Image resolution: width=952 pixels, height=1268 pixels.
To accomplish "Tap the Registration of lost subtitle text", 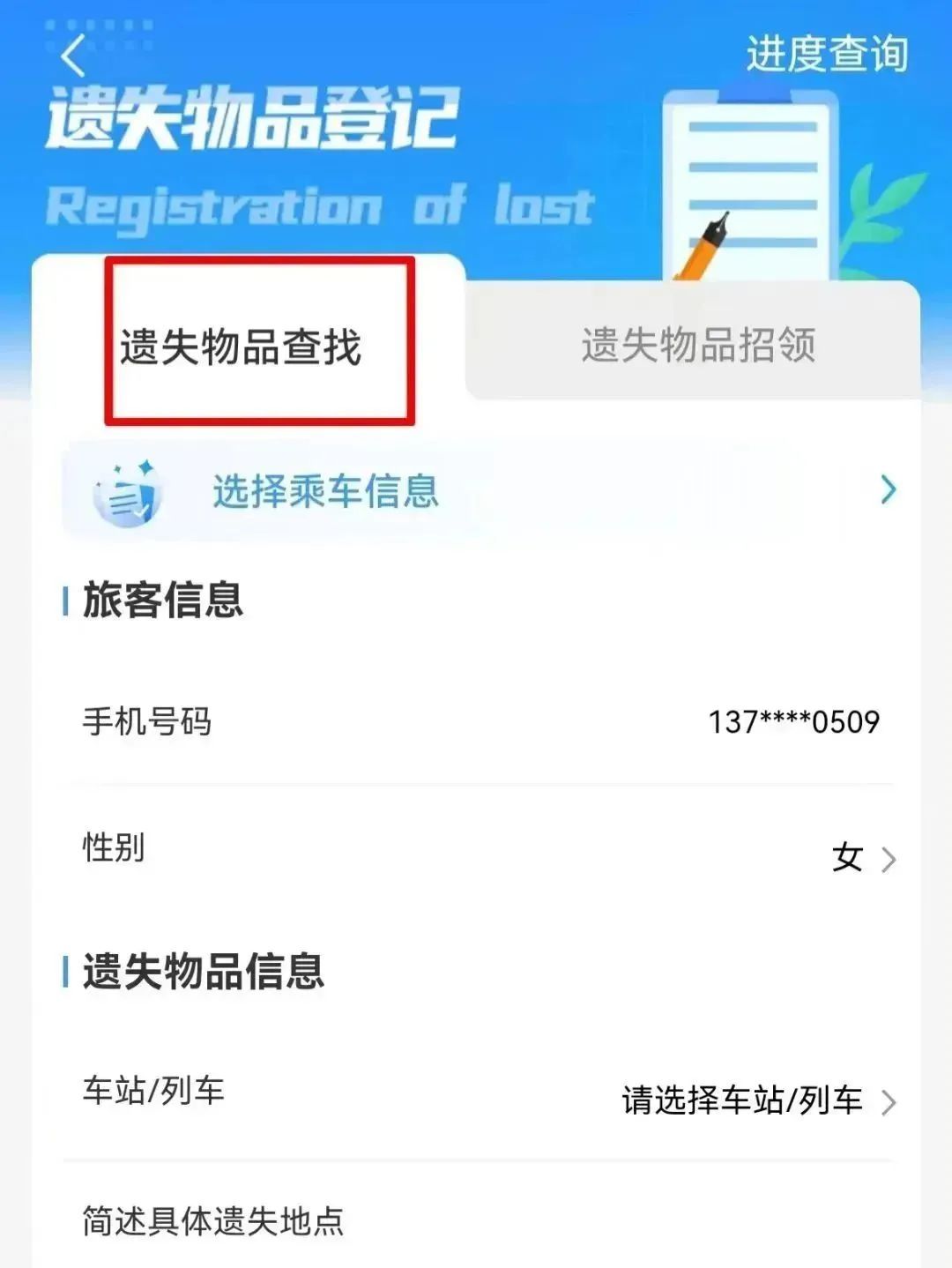I will point(317,207).
